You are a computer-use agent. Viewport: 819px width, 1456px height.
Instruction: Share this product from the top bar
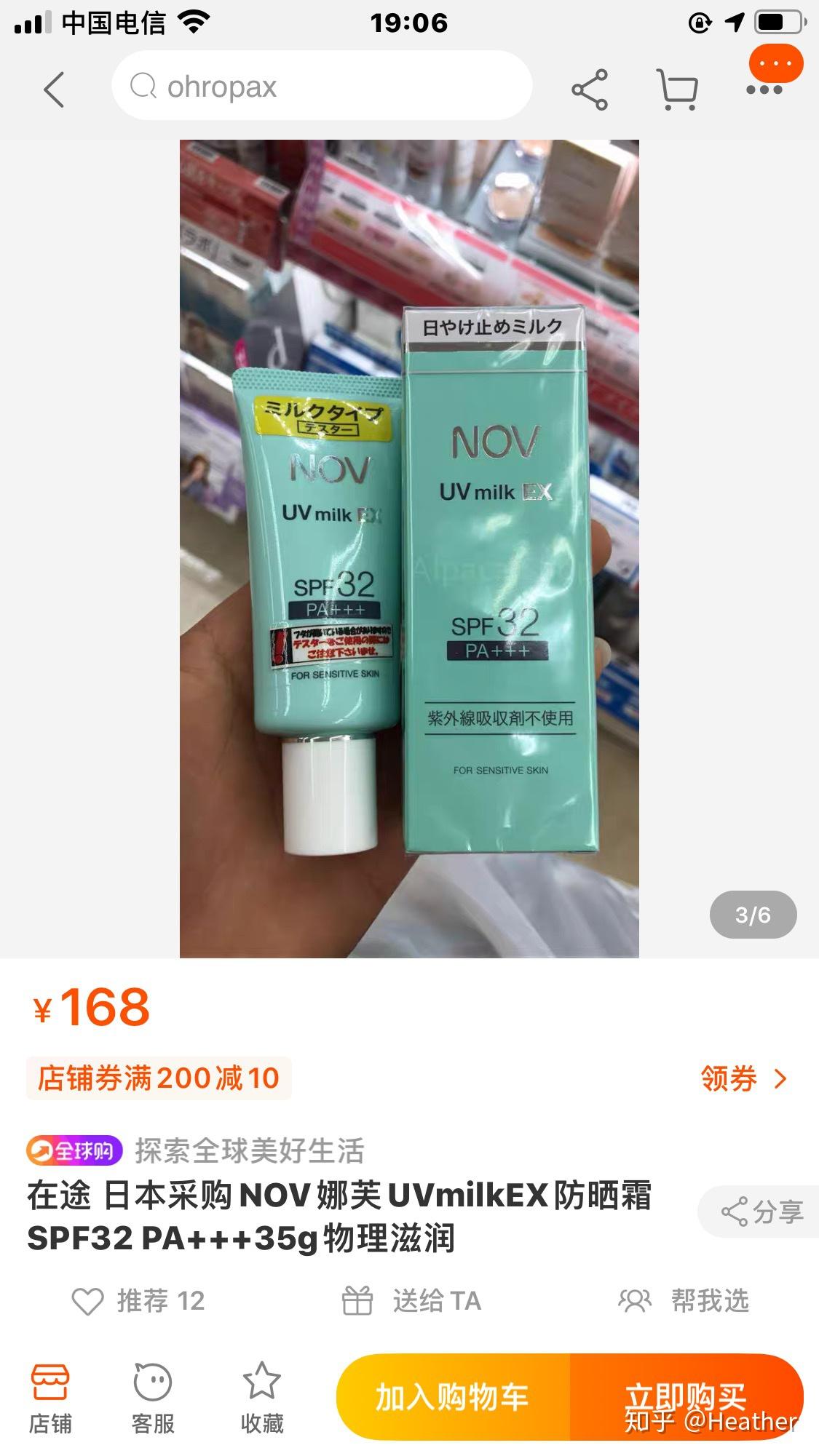coord(590,89)
